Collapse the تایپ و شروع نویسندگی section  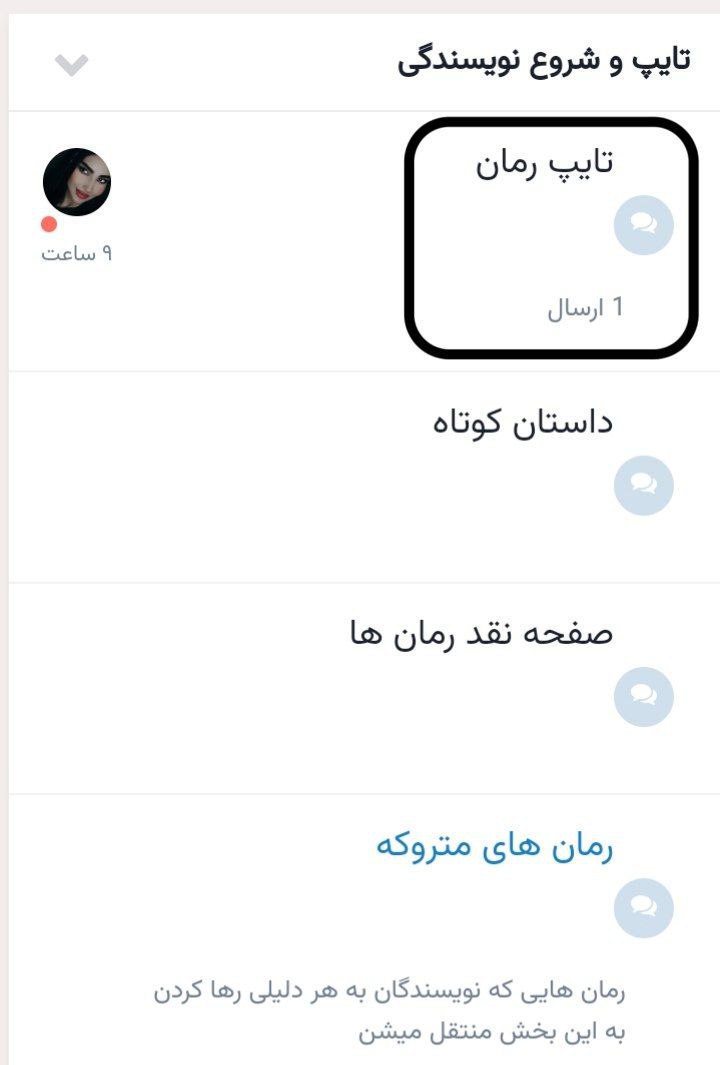pos(72,66)
